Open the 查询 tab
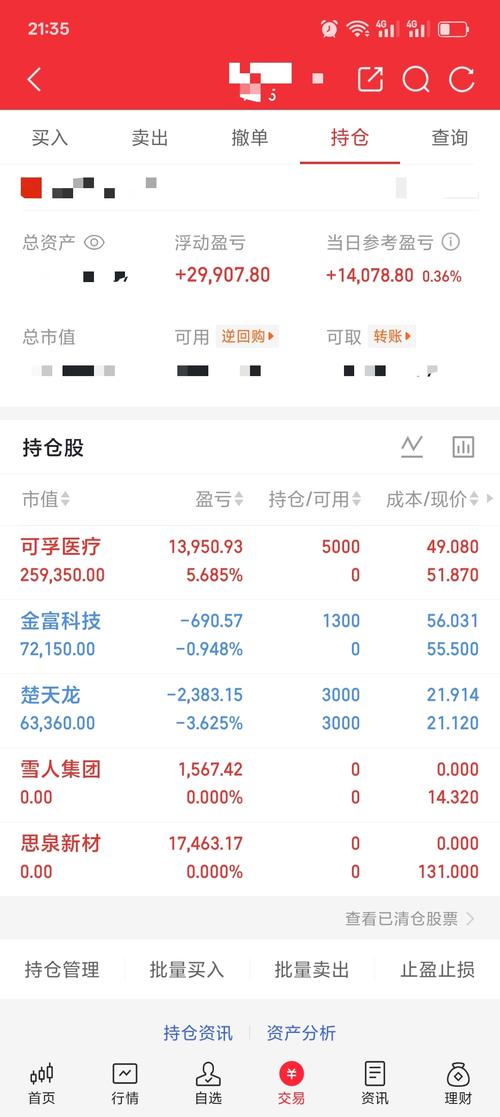Image resolution: width=500 pixels, height=1117 pixels. [x=449, y=137]
